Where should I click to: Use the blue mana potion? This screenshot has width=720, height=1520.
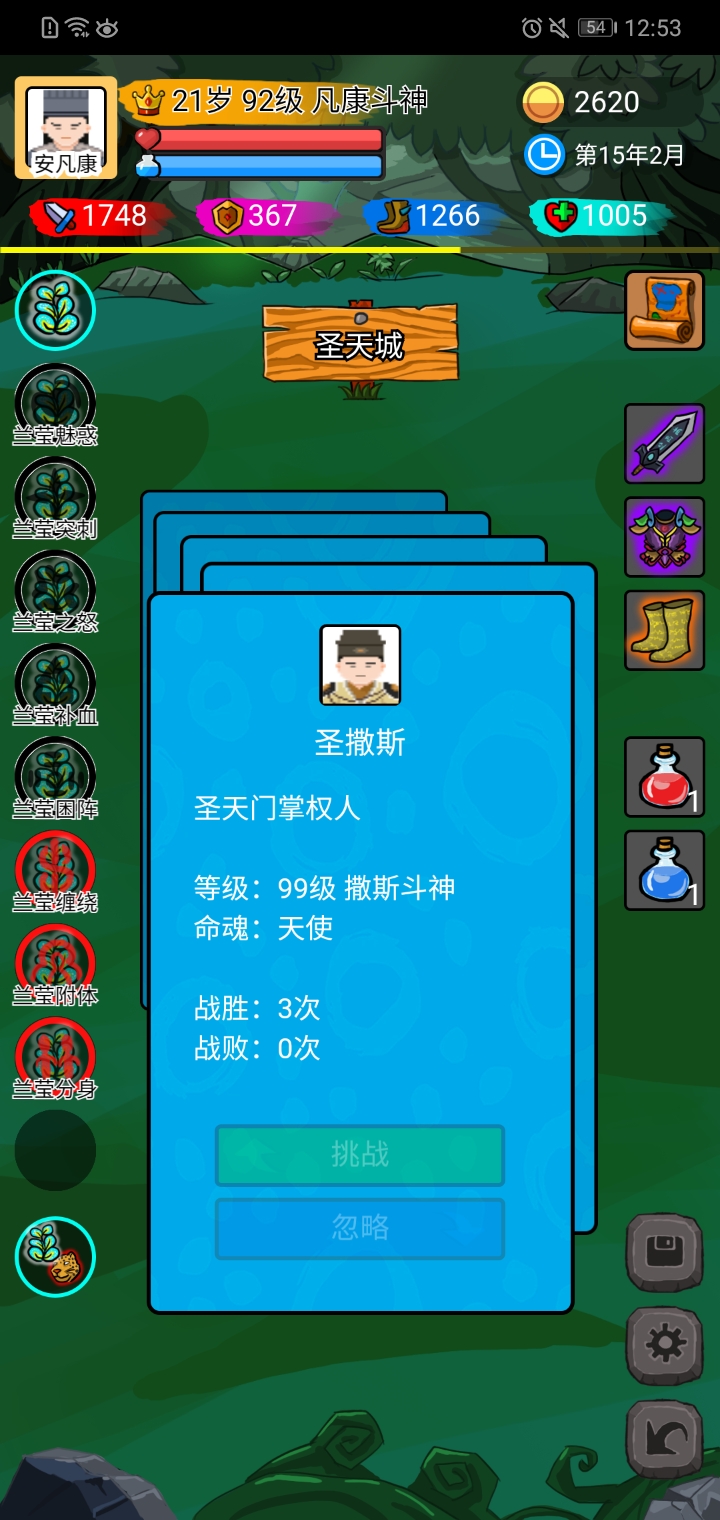(665, 870)
